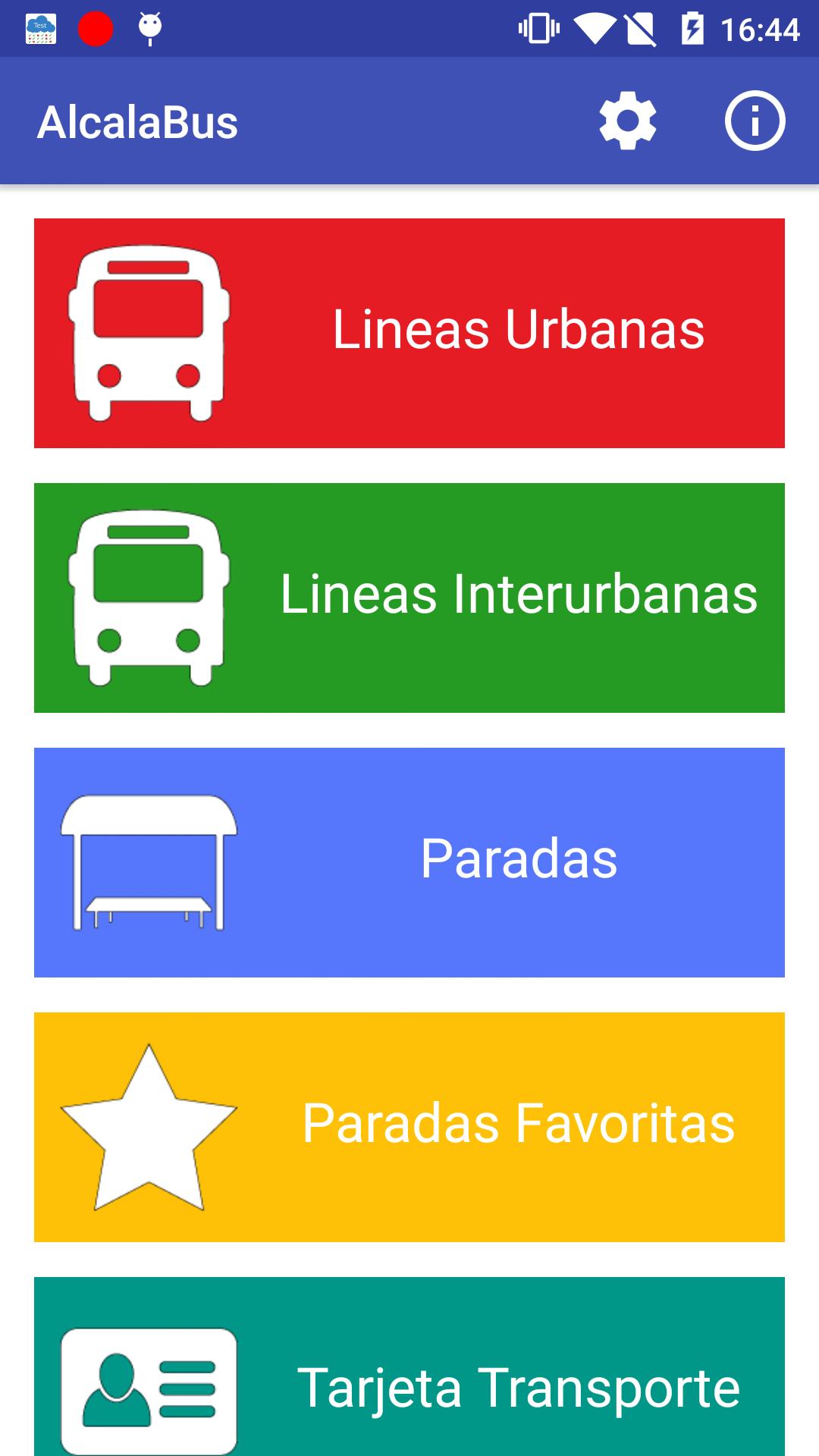Check Tarjeta Transporte
Image resolution: width=819 pixels, height=1456 pixels.
(409, 1373)
